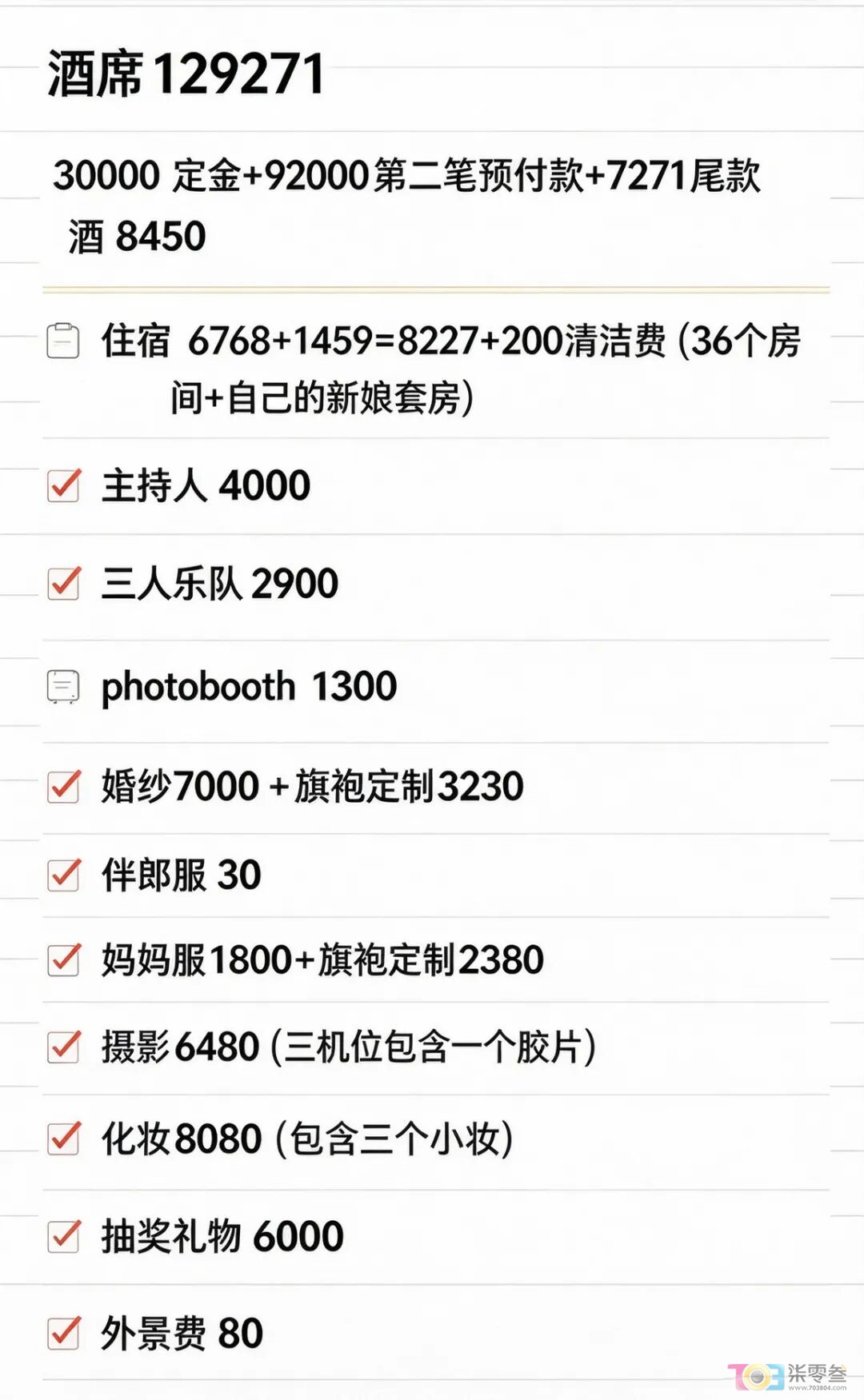Uncheck the 伴郎服 30 item
The width and height of the screenshot is (864, 1400).
point(64,875)
